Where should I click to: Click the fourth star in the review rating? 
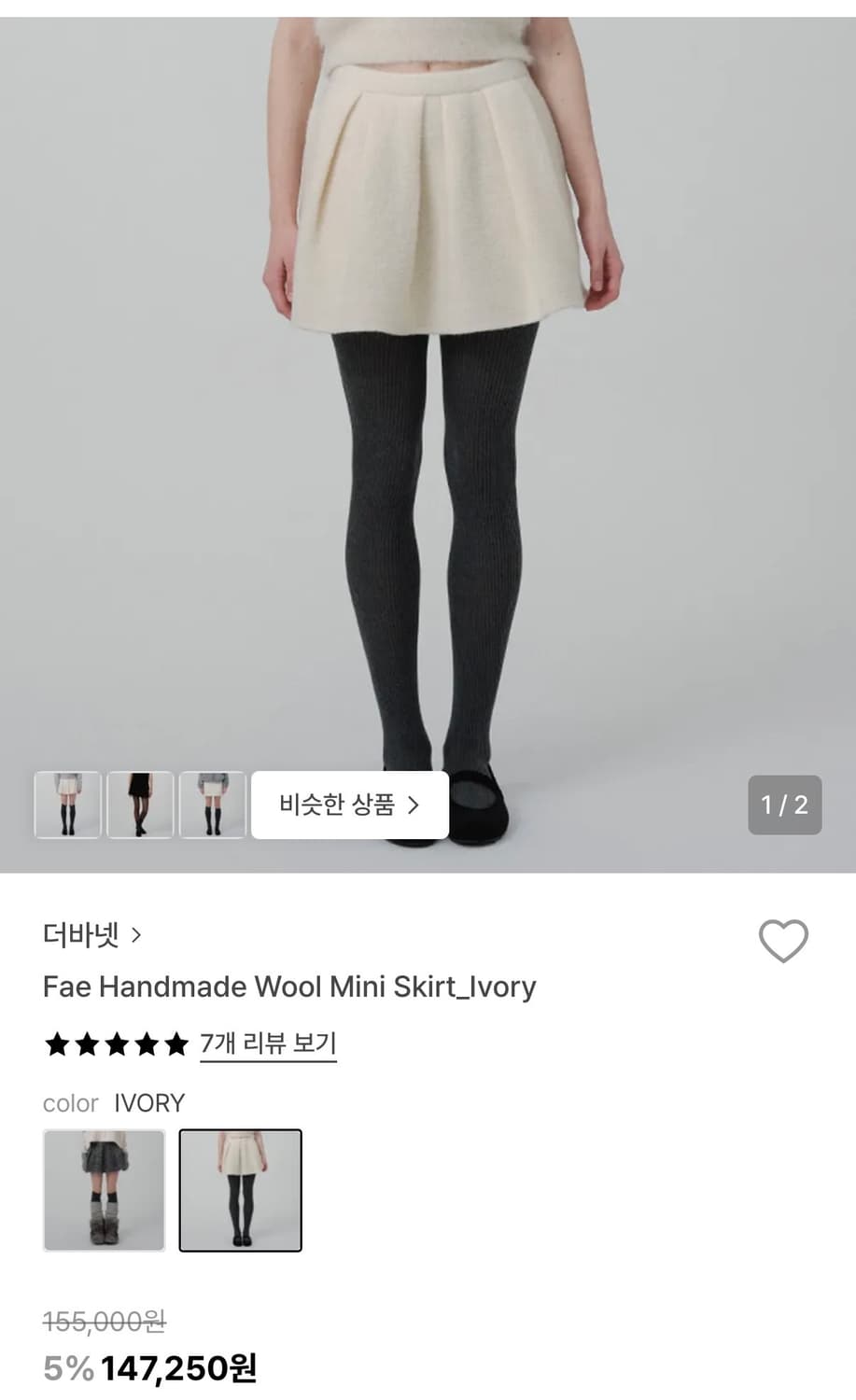(146, 1044)
